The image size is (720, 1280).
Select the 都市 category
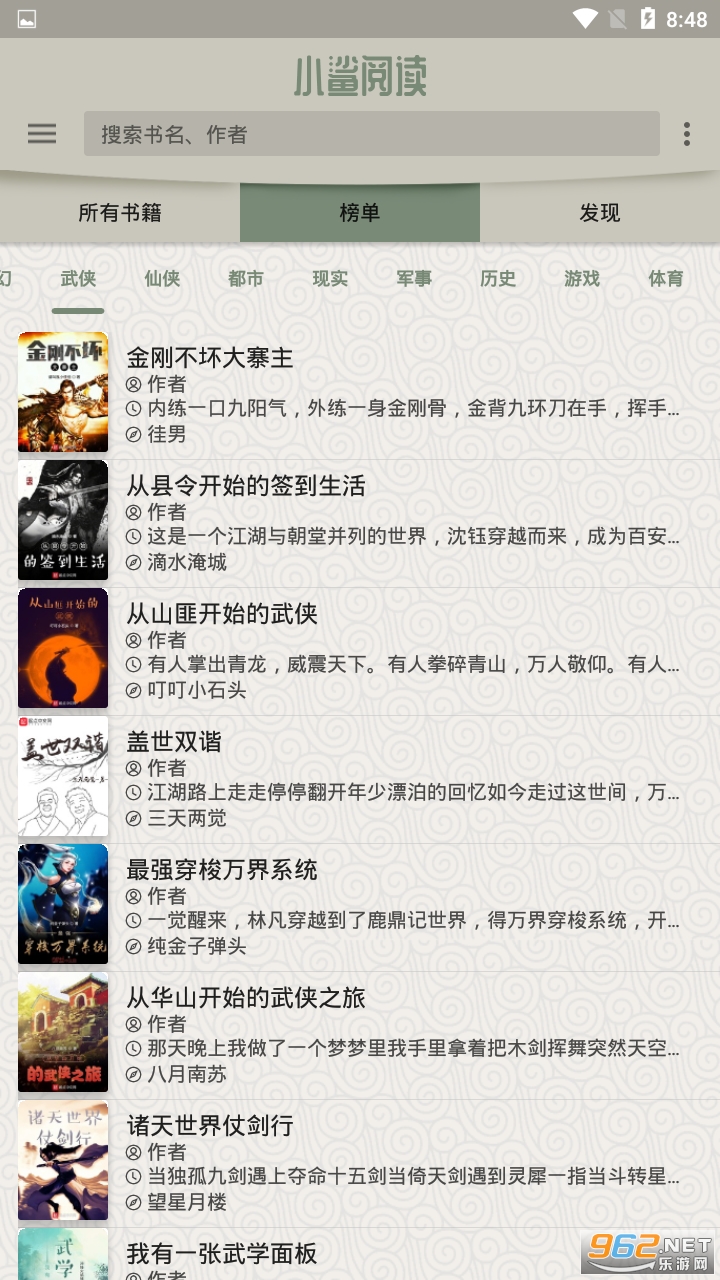point(246,279)
